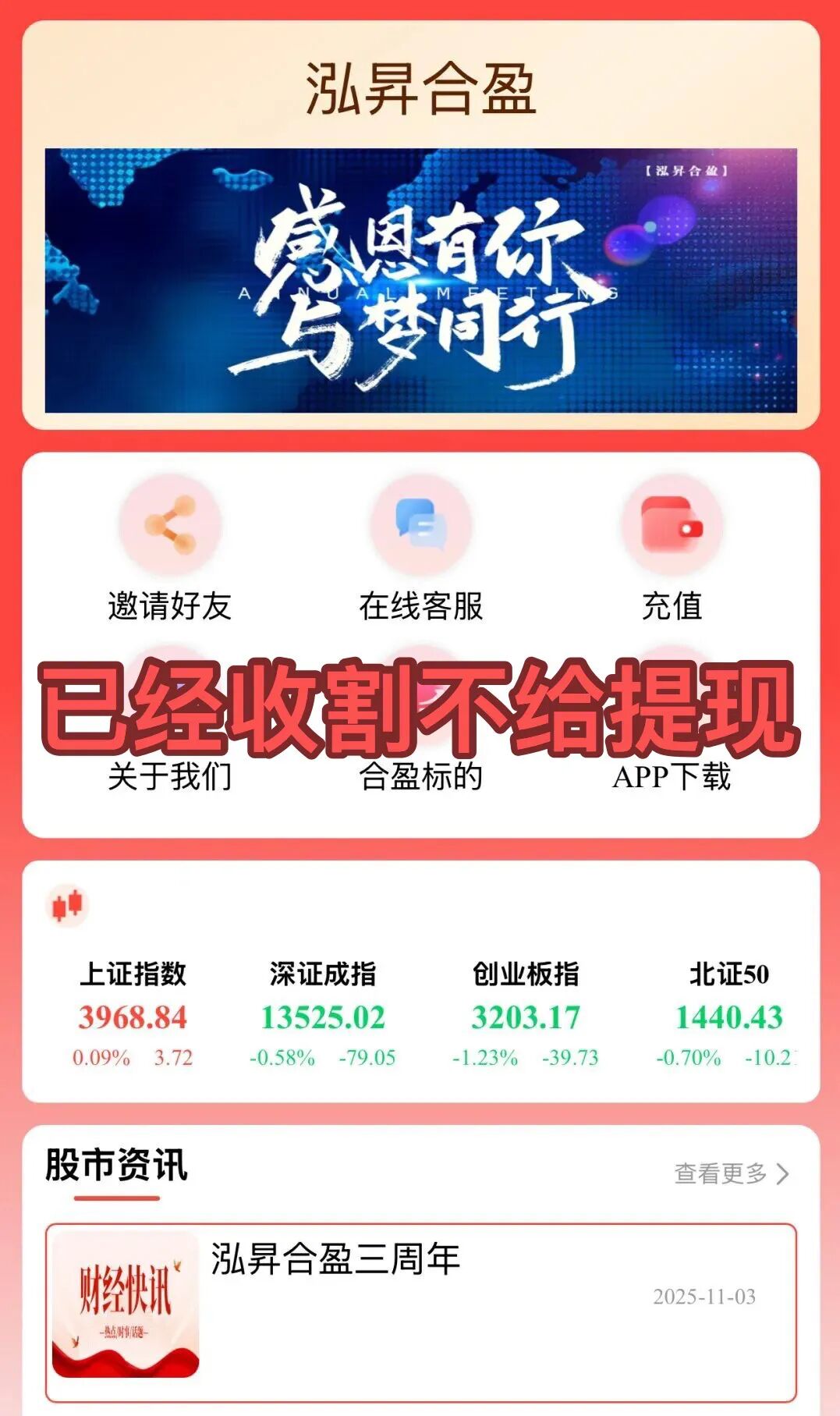Select the 上证指数 index quote

coord(131,1003)
